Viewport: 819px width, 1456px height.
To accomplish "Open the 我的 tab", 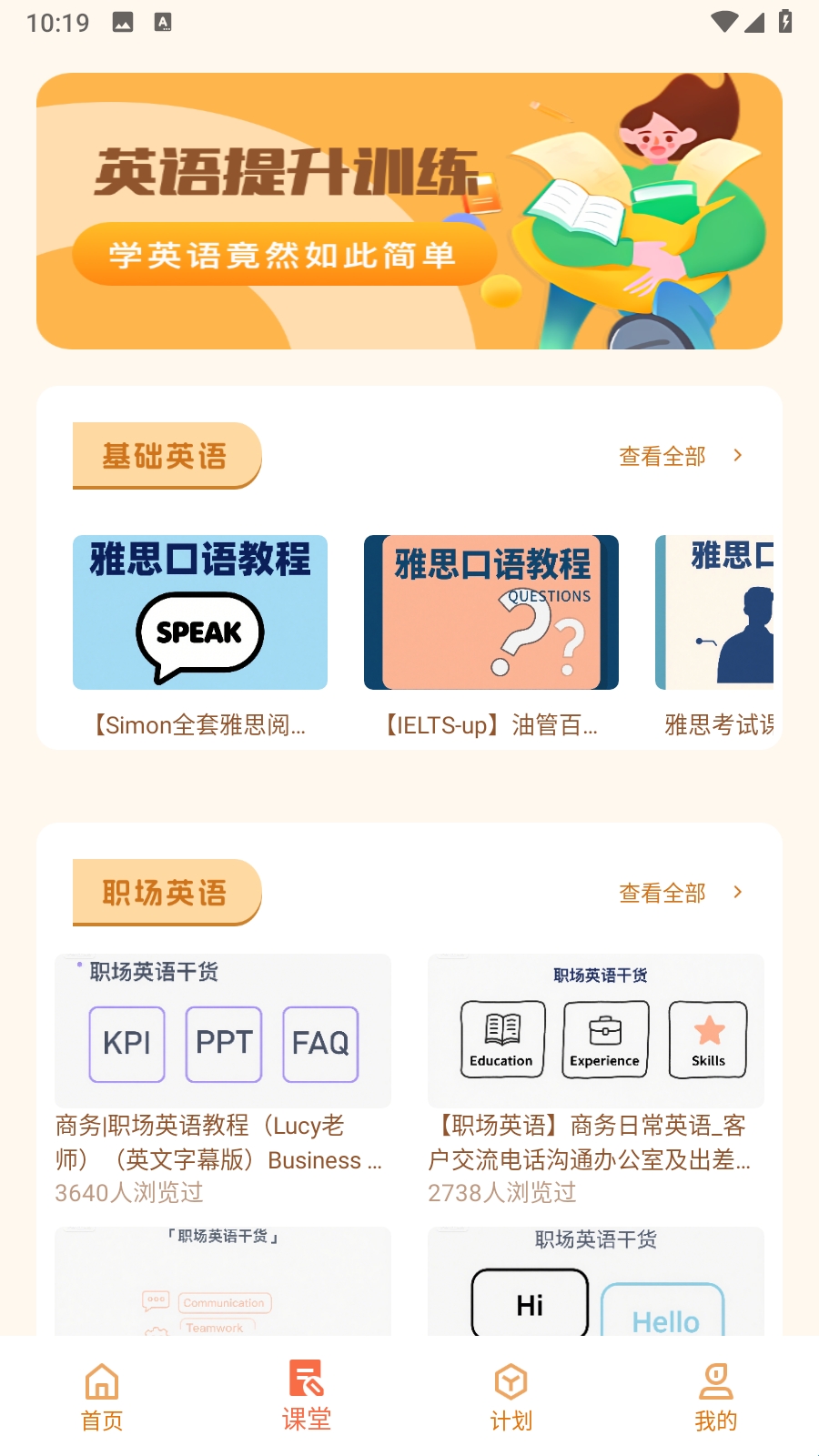I will [x=716, y=1397].
